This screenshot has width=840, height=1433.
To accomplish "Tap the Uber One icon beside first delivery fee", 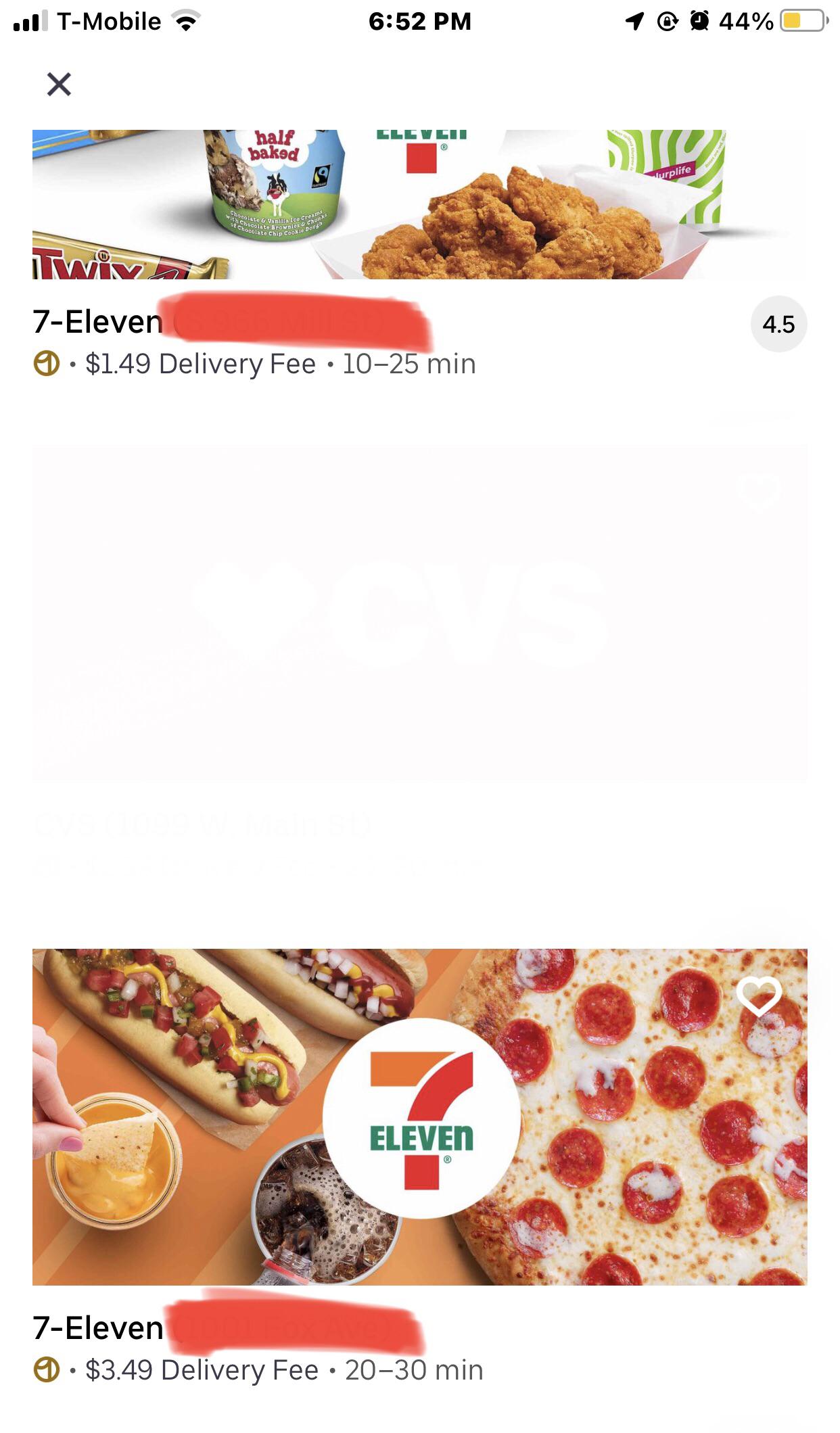I will click(47, 364).
